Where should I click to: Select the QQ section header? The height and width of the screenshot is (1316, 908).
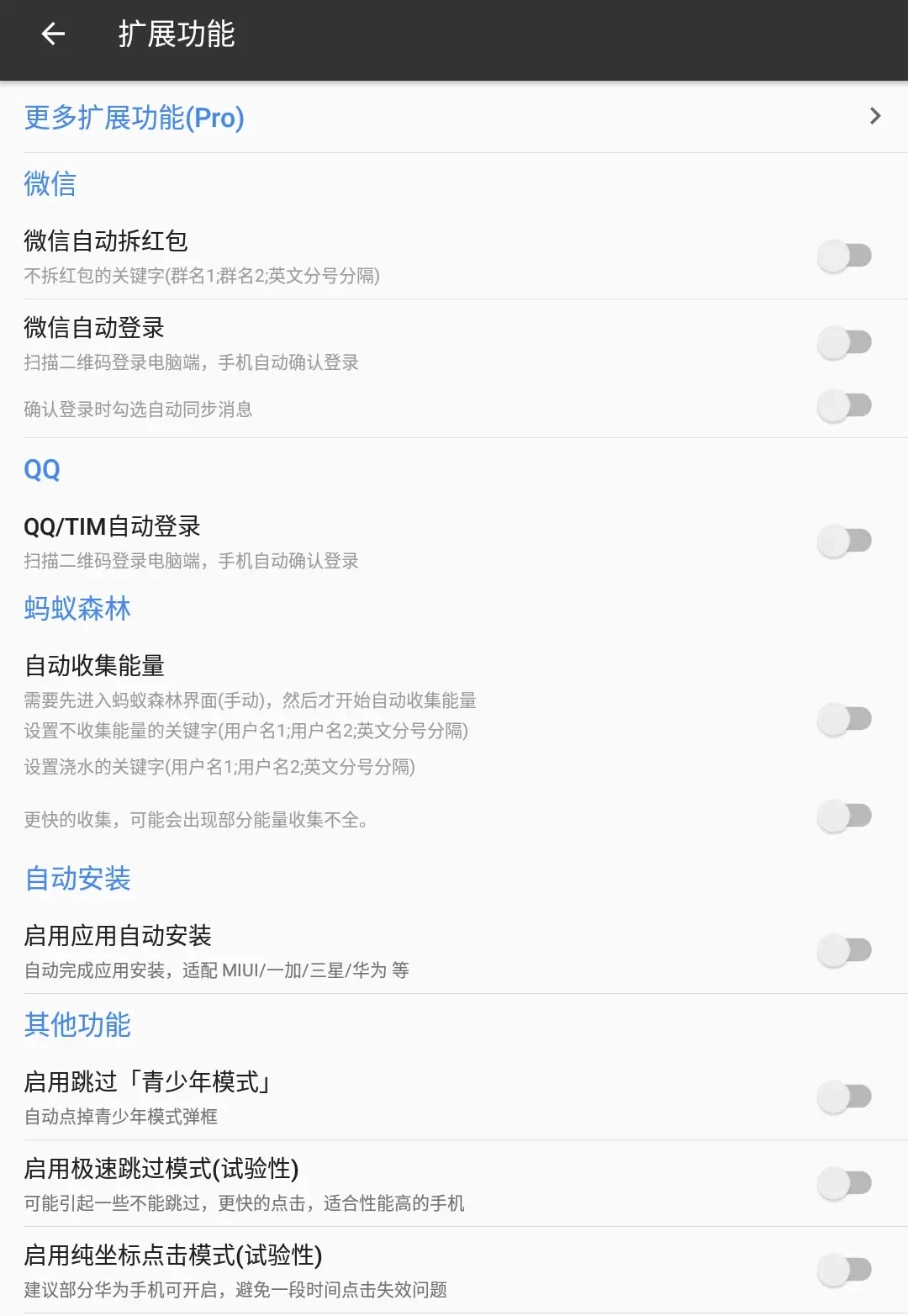[x=42, y=468]
